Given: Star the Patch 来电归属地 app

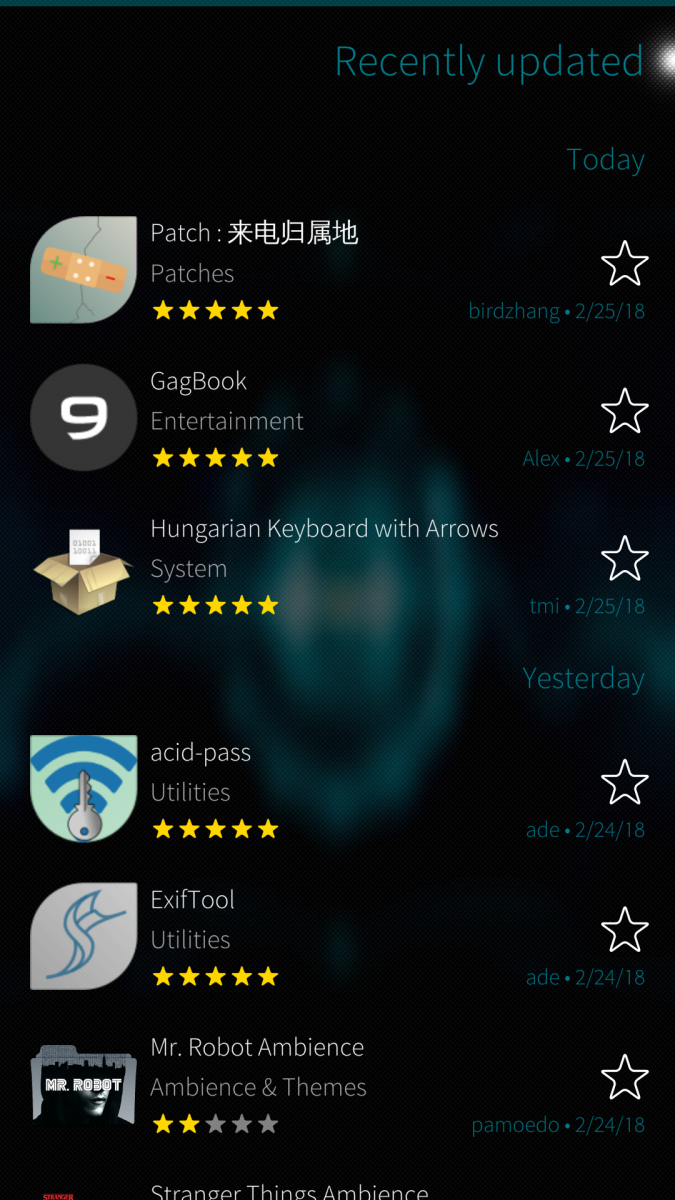Looking at the screenshot, I should tap(624, 264).
